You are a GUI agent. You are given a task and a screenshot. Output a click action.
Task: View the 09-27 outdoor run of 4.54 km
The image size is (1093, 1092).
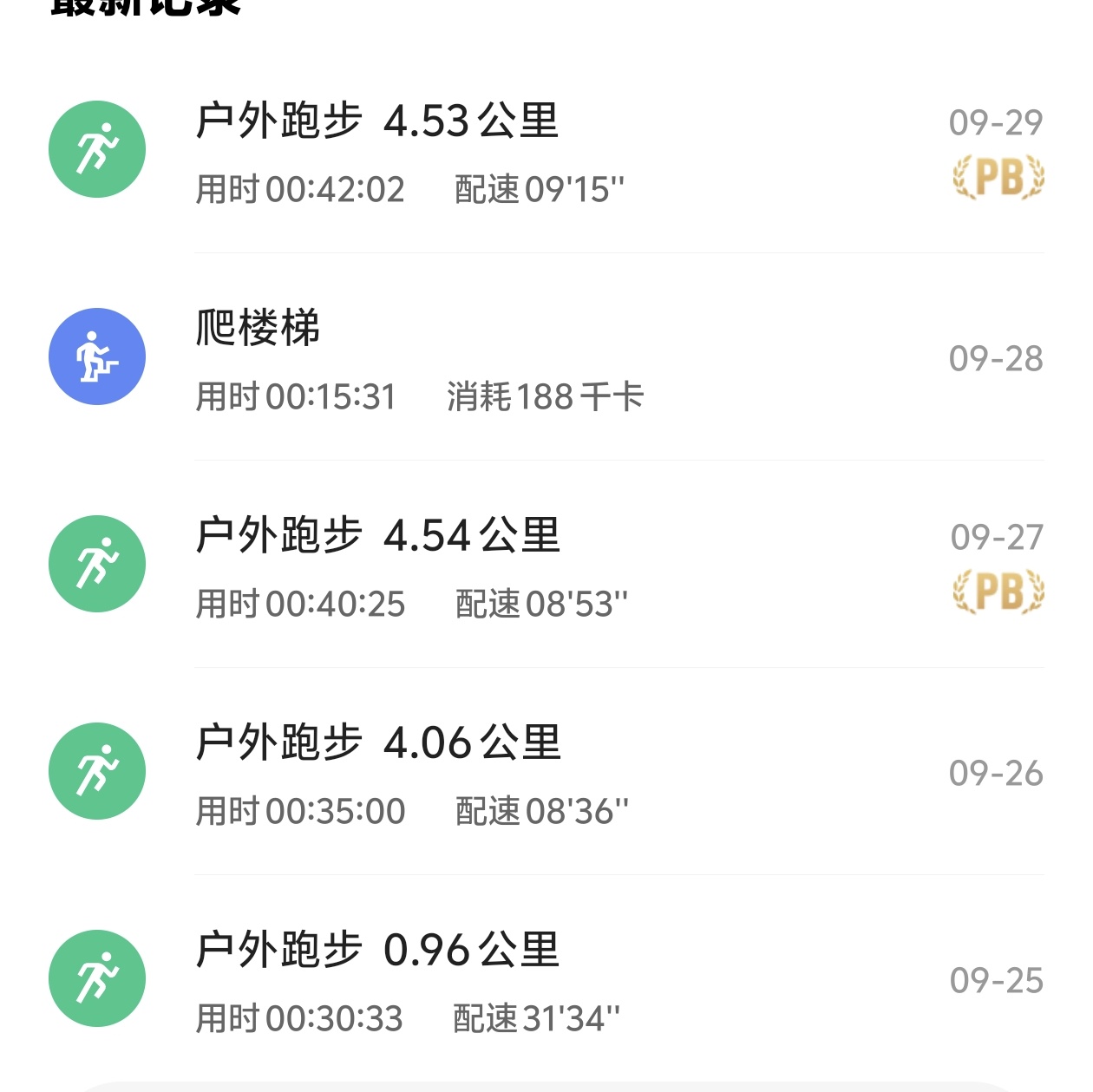pyautogui.click(x=546, y=566)
